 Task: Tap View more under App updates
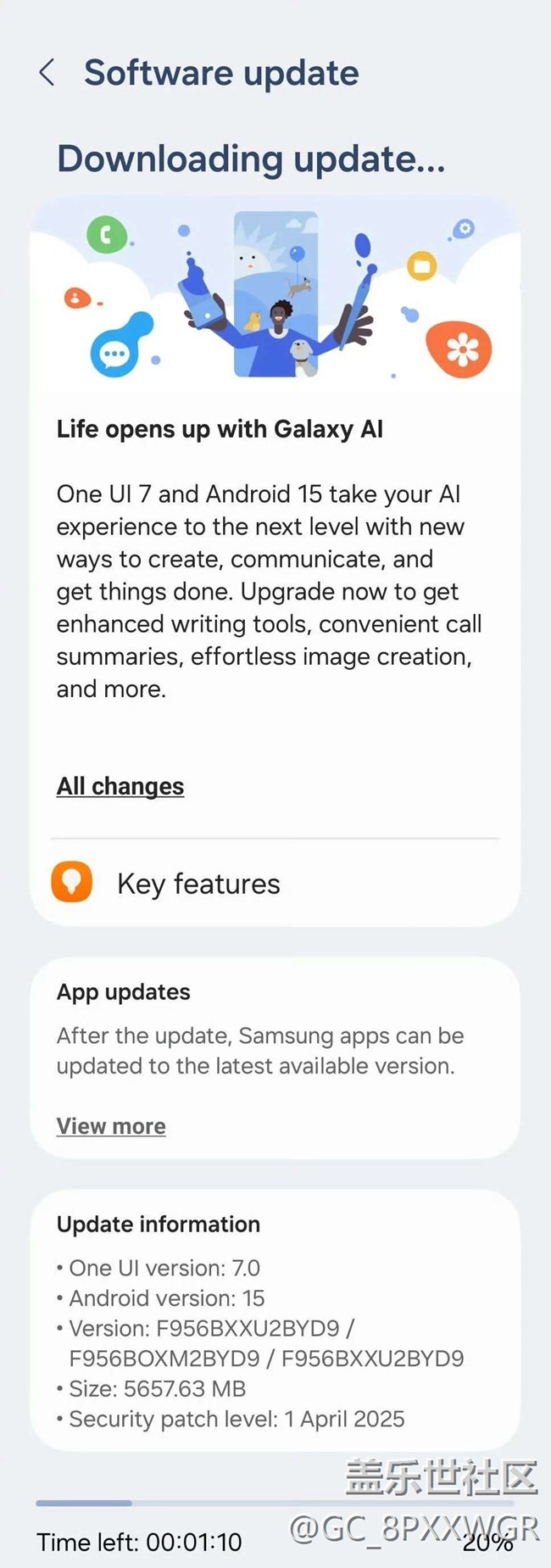coord(111,1126)
